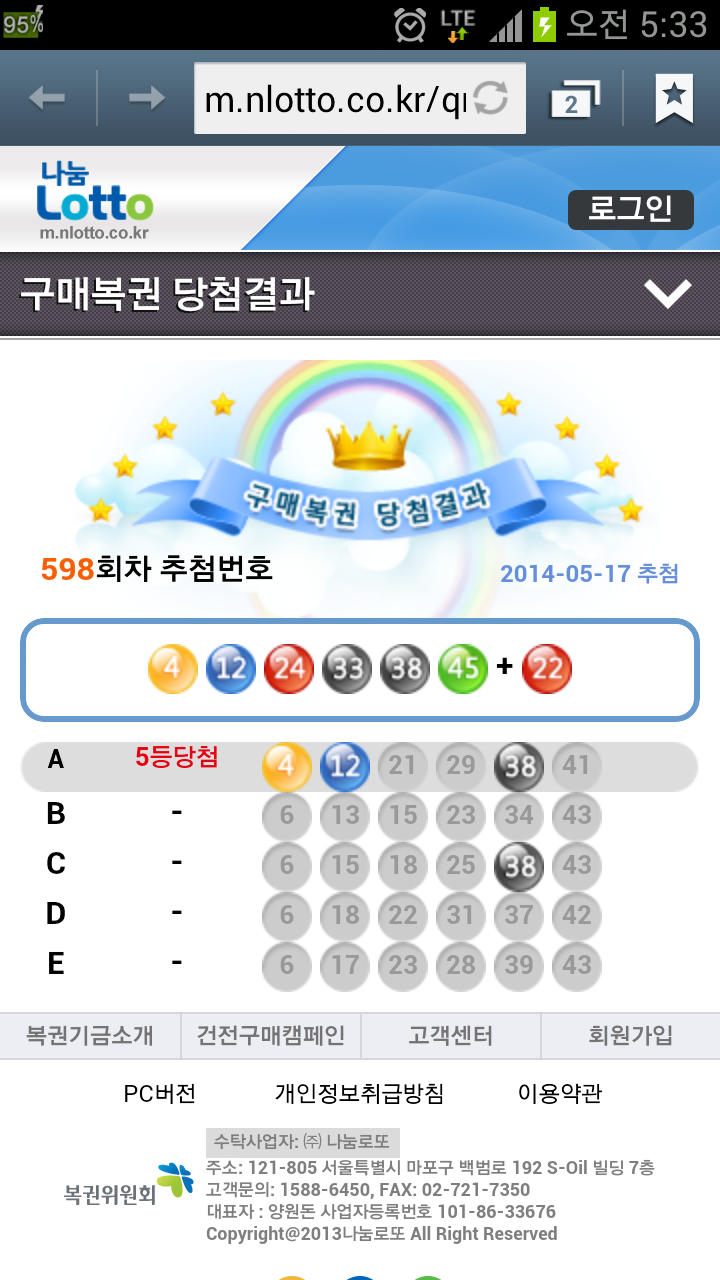The height and width of the screenshot is (1280, 720).
Task: Open the 이용약관 terms of use
Action: click(560, 1093)
